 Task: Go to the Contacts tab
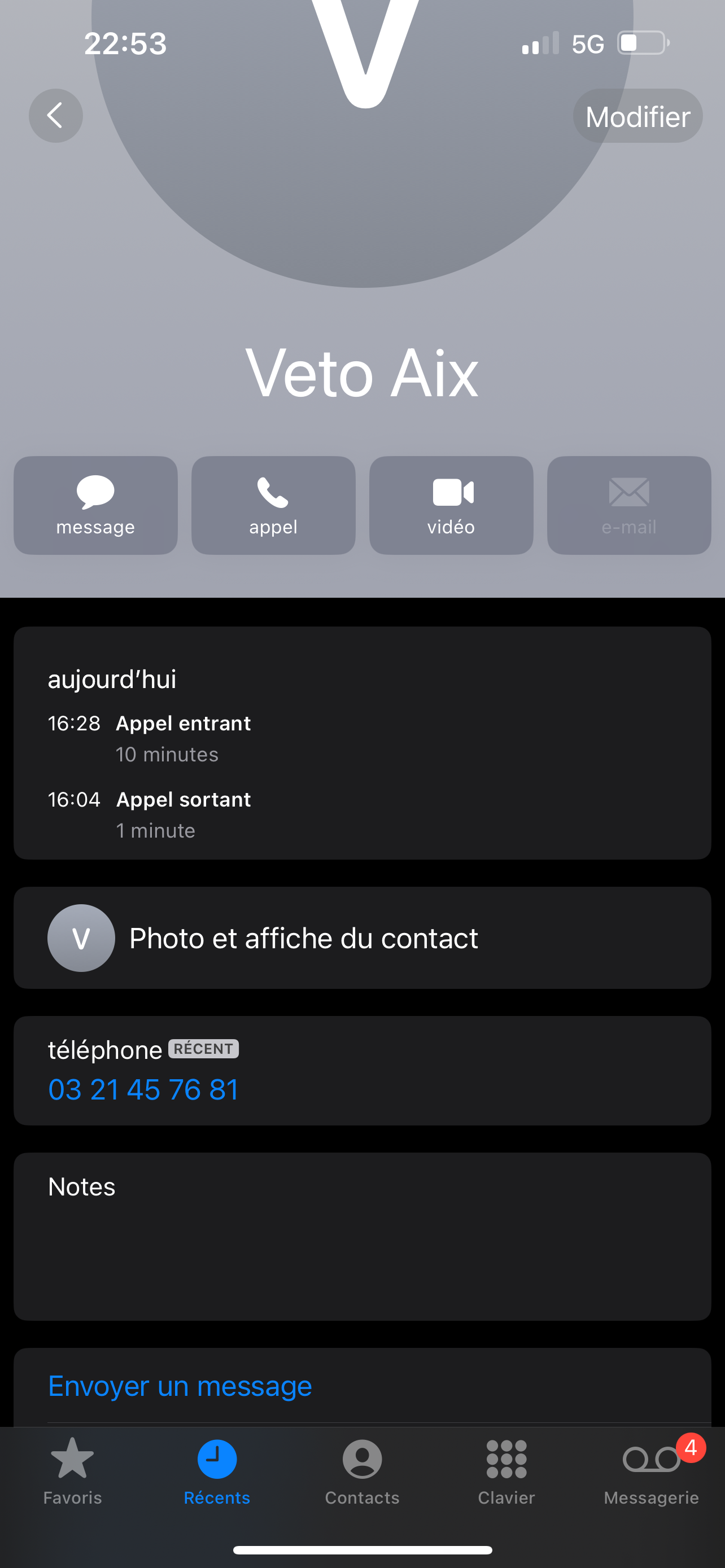click(362, 1470)
